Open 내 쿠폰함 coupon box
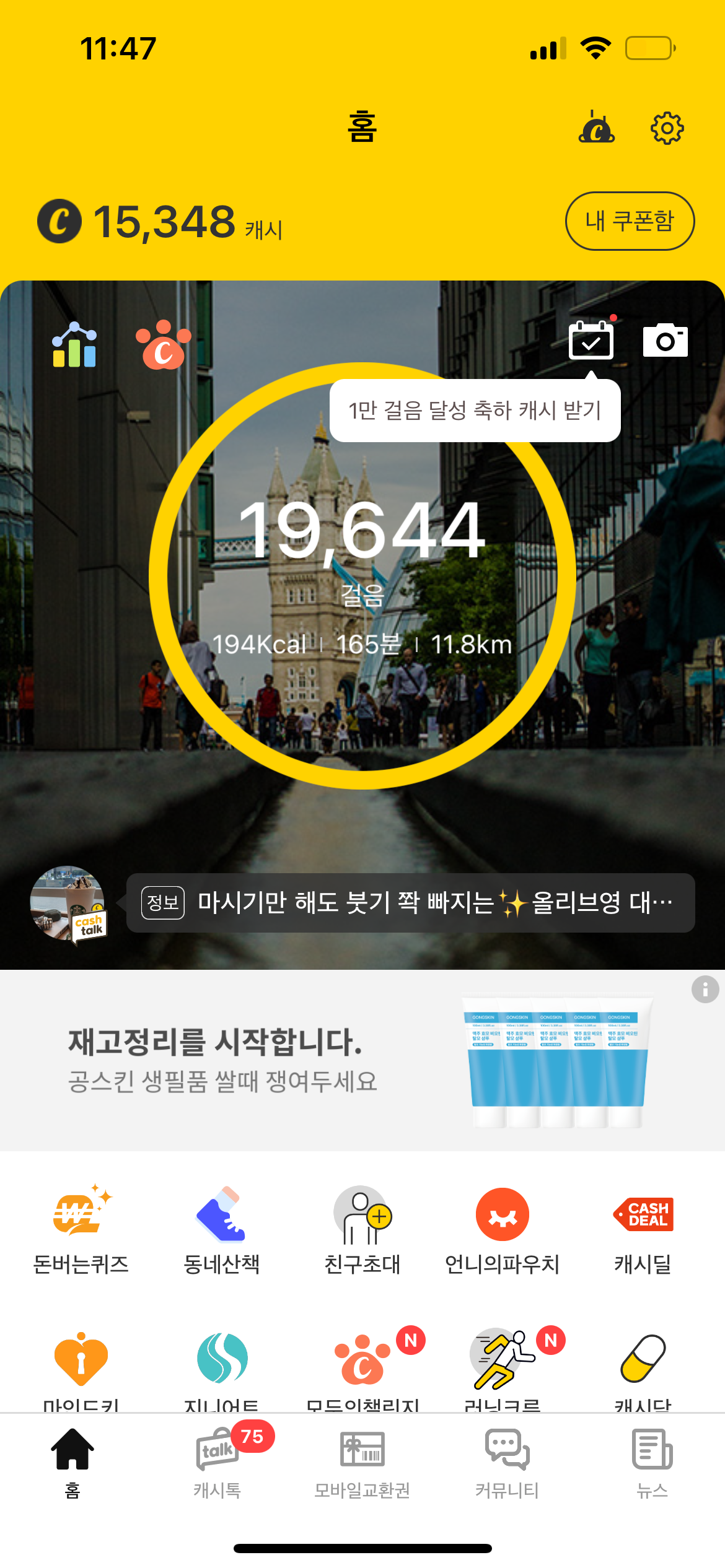The height and width of the screenshot is (1568, 725). pyautogui.click(x=630, y=221)
